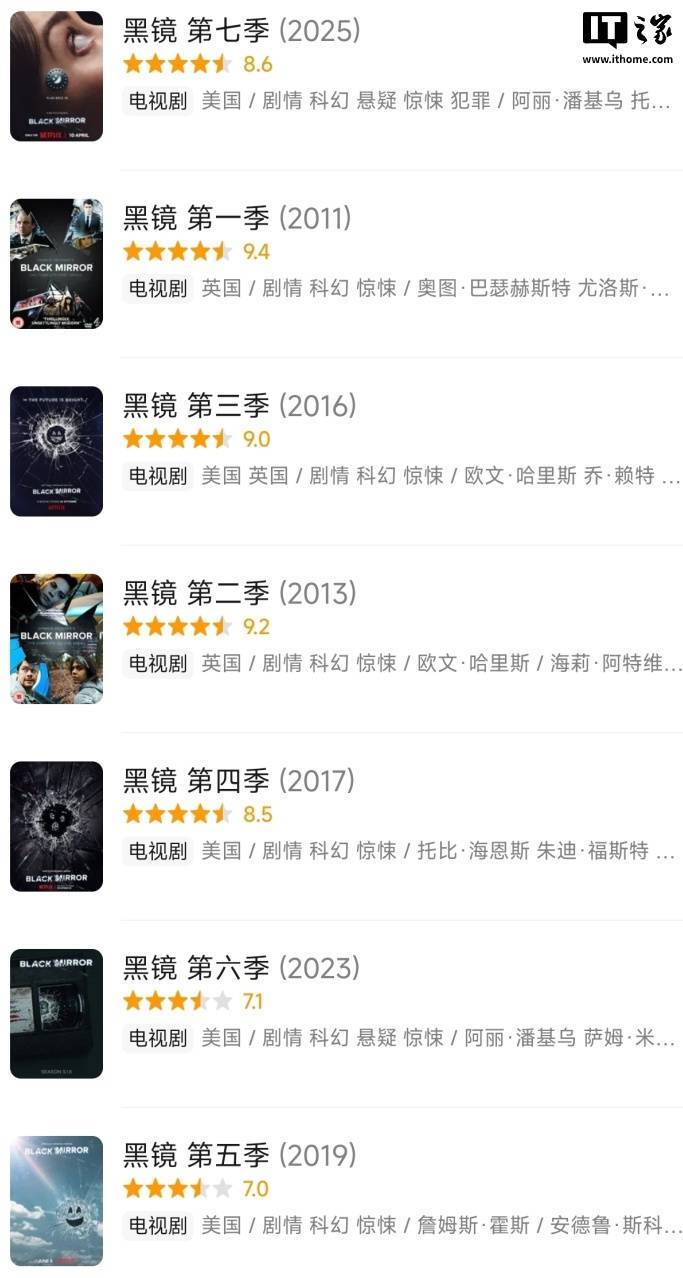Select 黑镜 第六季 (2023) result
683x1278 pixels.
[241, 968]
